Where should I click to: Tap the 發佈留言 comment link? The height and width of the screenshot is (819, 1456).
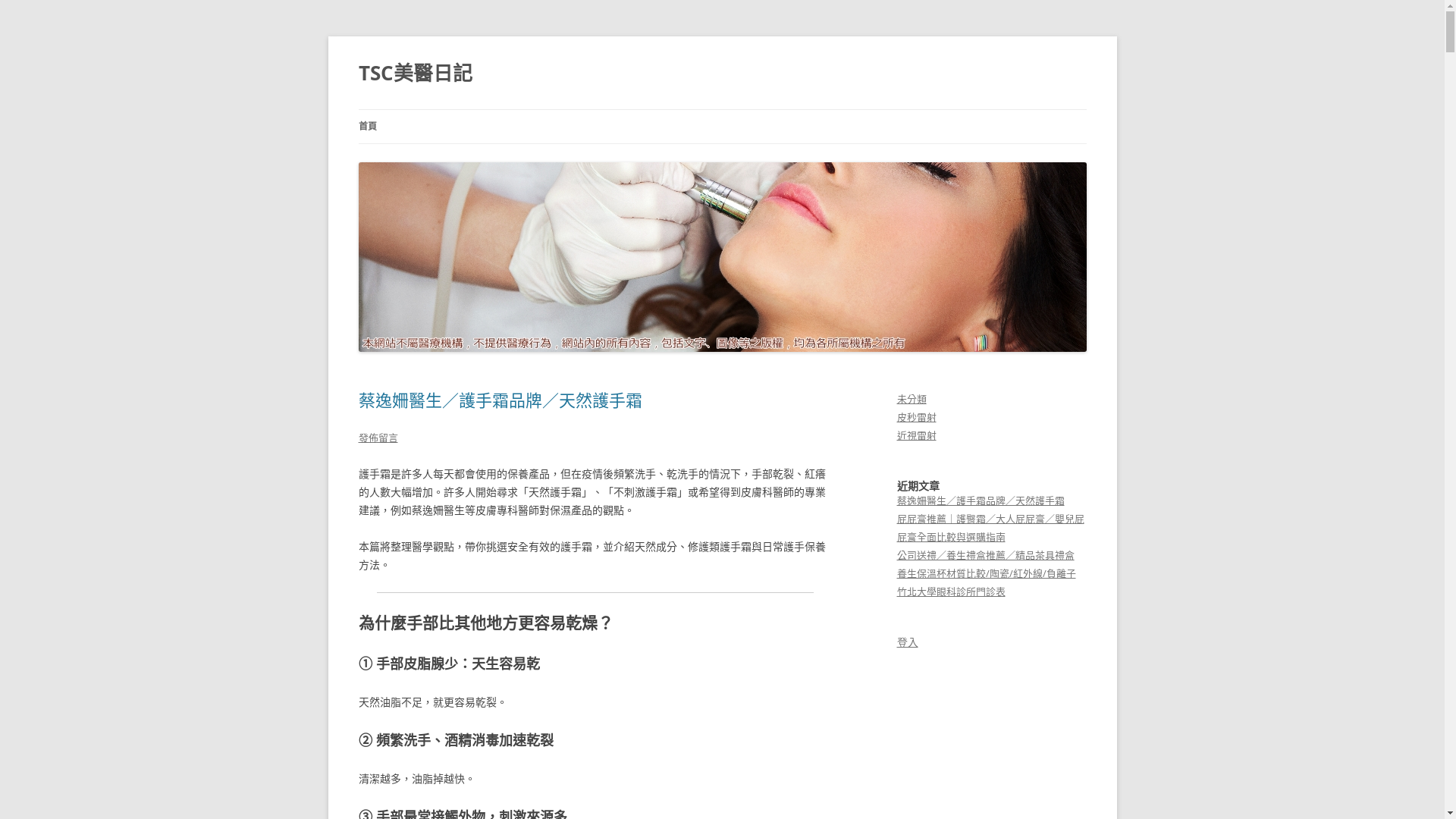click(378, 438)
